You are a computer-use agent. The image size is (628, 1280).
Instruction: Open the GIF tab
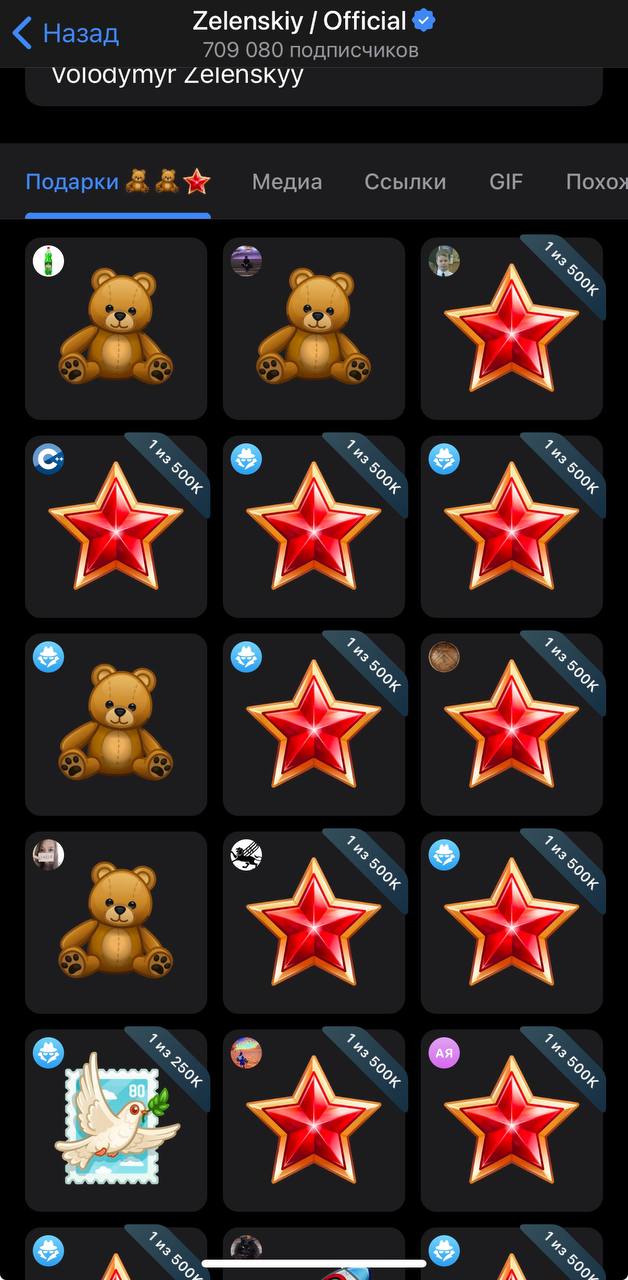tap(506, 182)
